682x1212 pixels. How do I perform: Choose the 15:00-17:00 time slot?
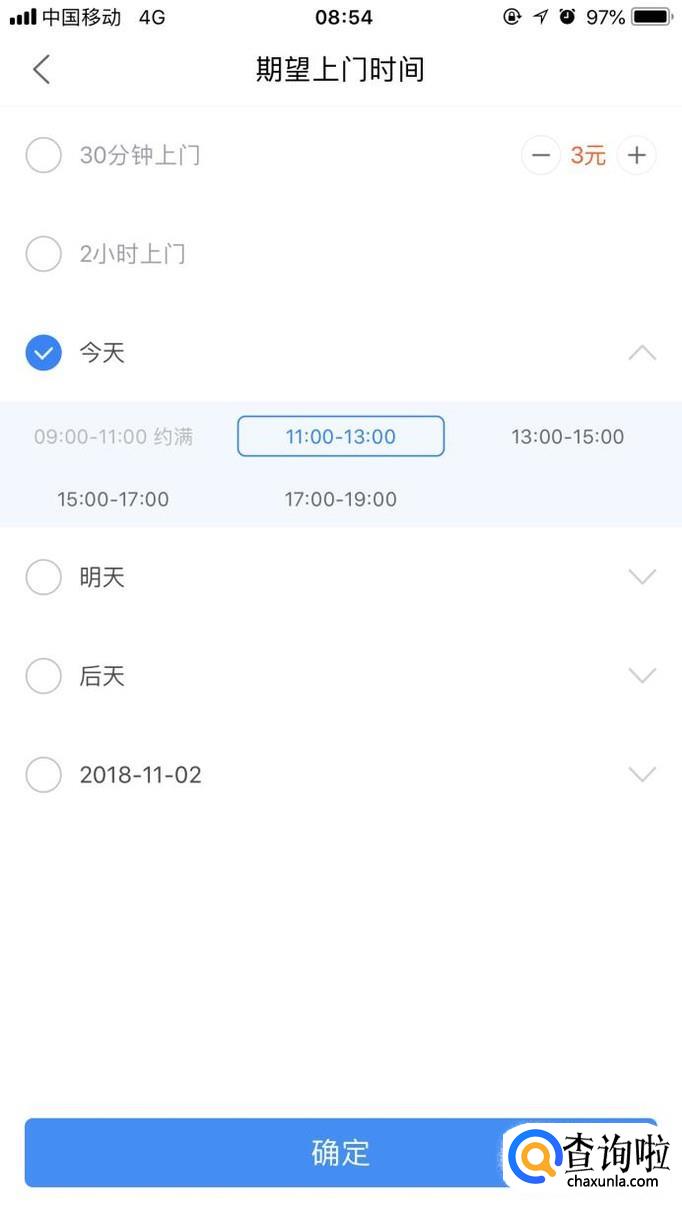click(x=113, y=499)
